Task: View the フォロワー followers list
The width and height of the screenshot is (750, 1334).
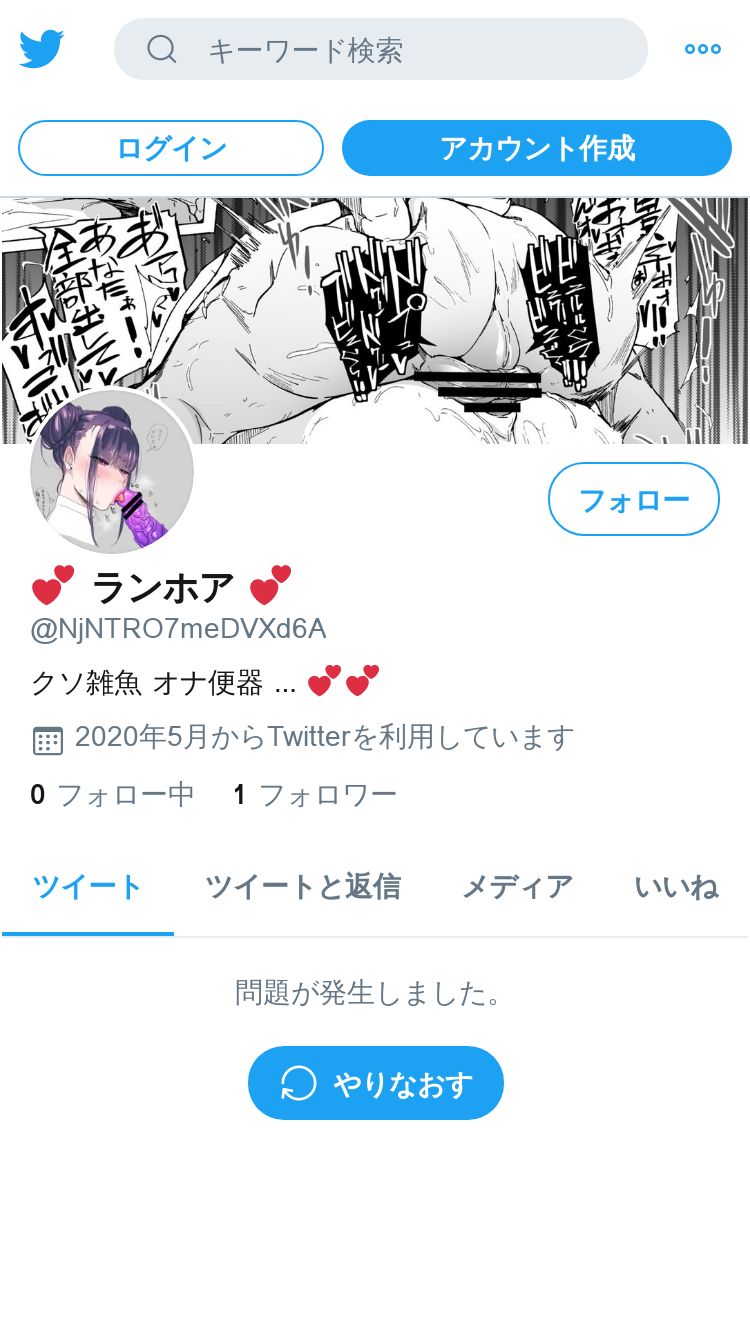Action: (315, 795)
